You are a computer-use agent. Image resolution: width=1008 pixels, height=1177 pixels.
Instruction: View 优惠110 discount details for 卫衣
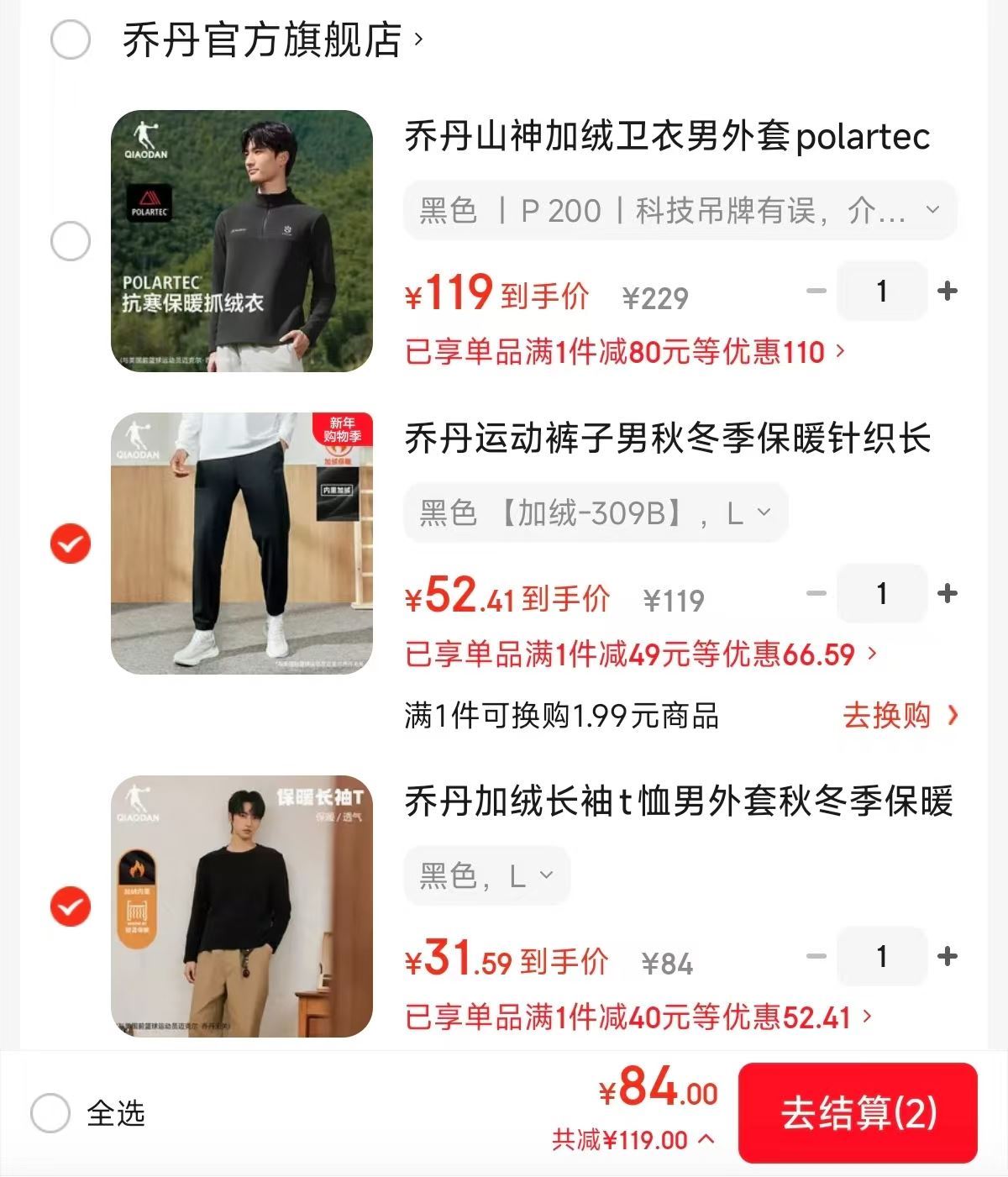click(x=625, y=352)
